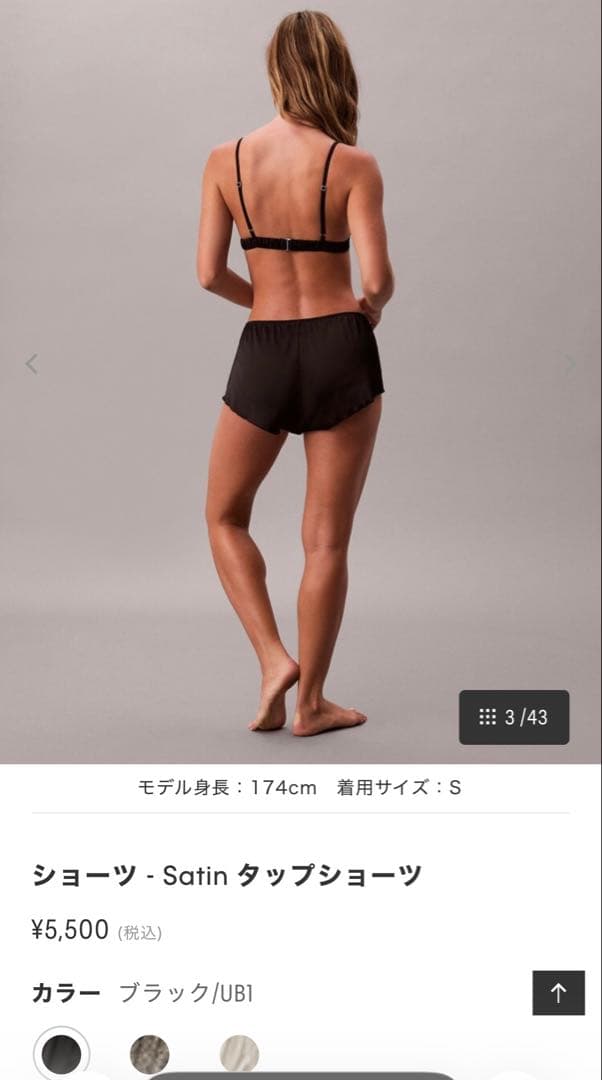Select the black color swatch
This screenshot has width=602, height=1080.
pyautogui.click(x=61, y=1054)
